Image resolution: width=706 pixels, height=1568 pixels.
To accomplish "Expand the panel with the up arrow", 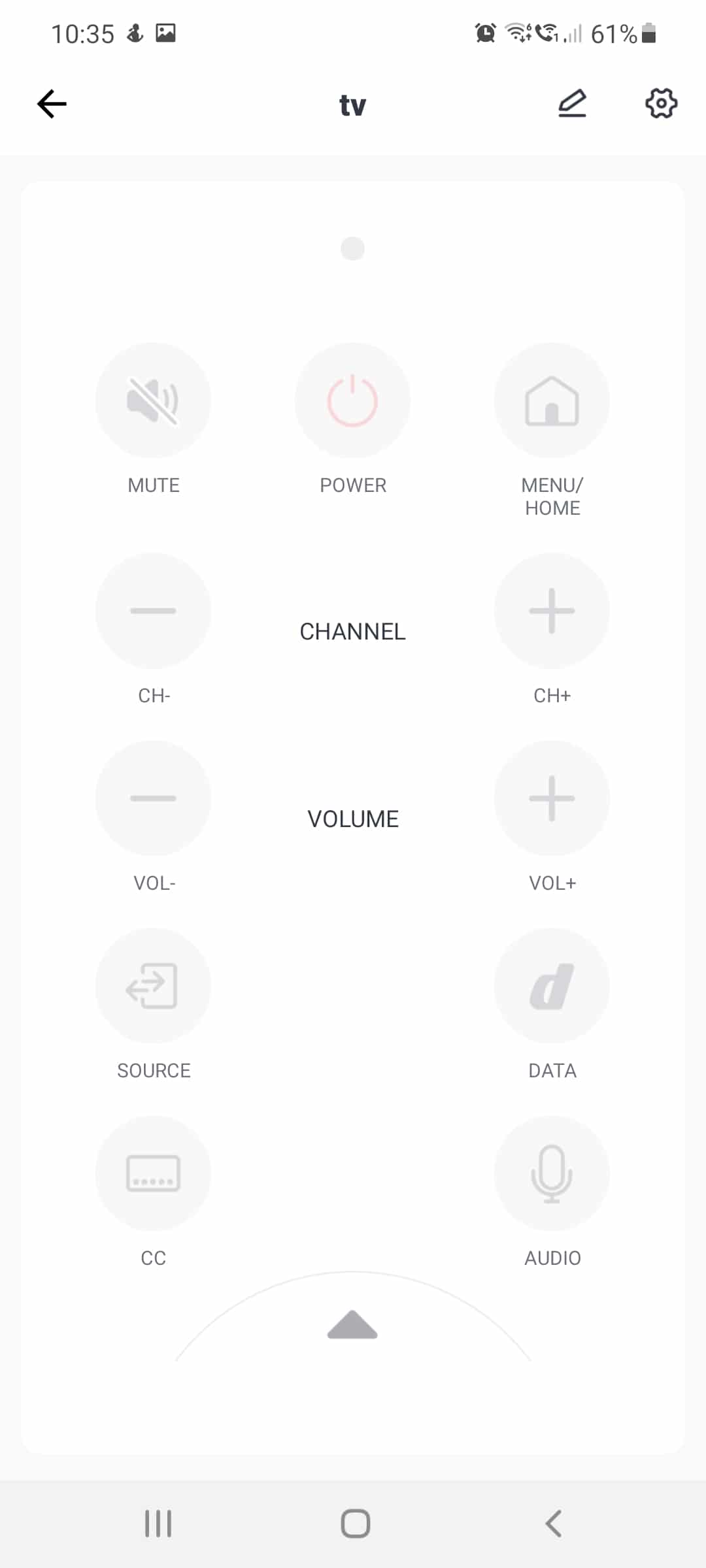I will click(352, 1324).
